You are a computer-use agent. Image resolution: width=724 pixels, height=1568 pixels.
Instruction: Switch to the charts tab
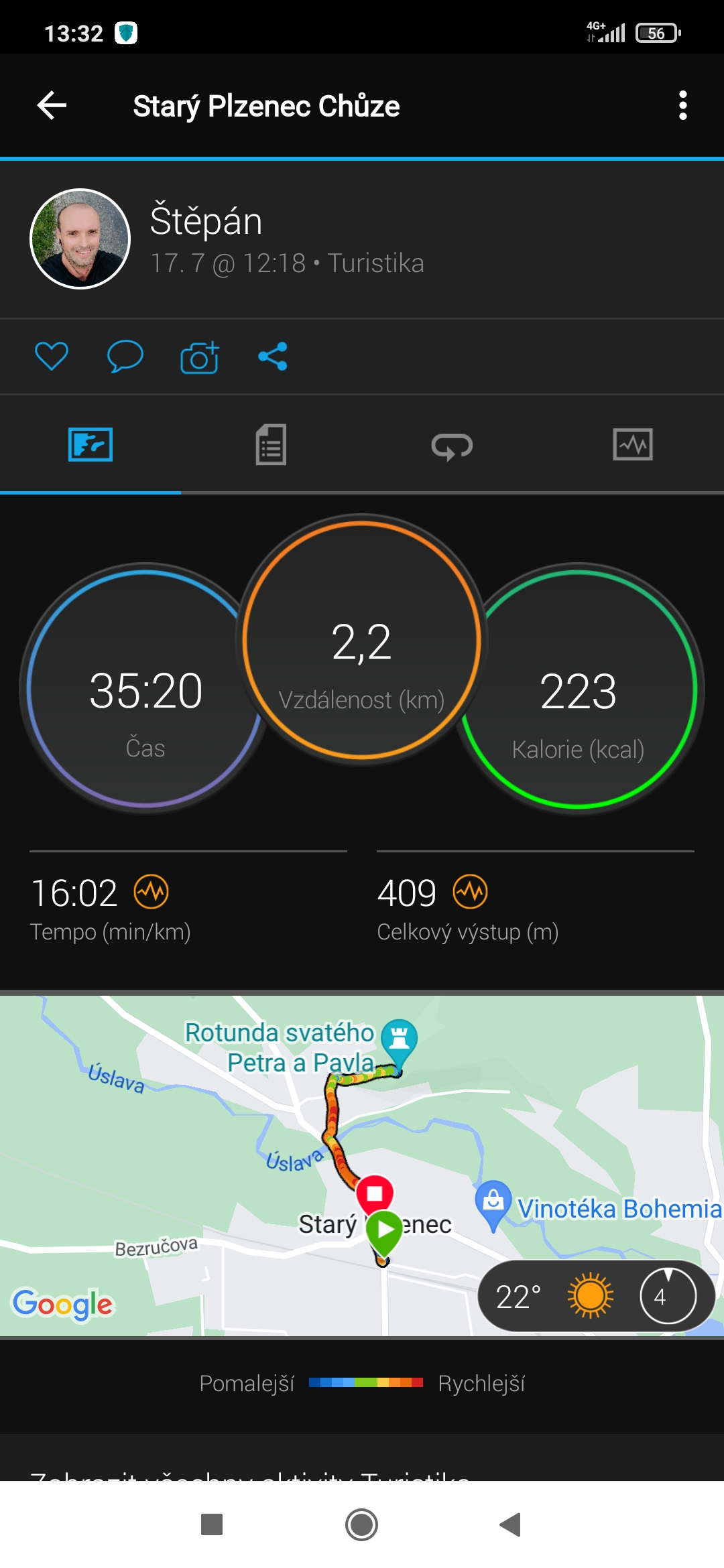633,444
